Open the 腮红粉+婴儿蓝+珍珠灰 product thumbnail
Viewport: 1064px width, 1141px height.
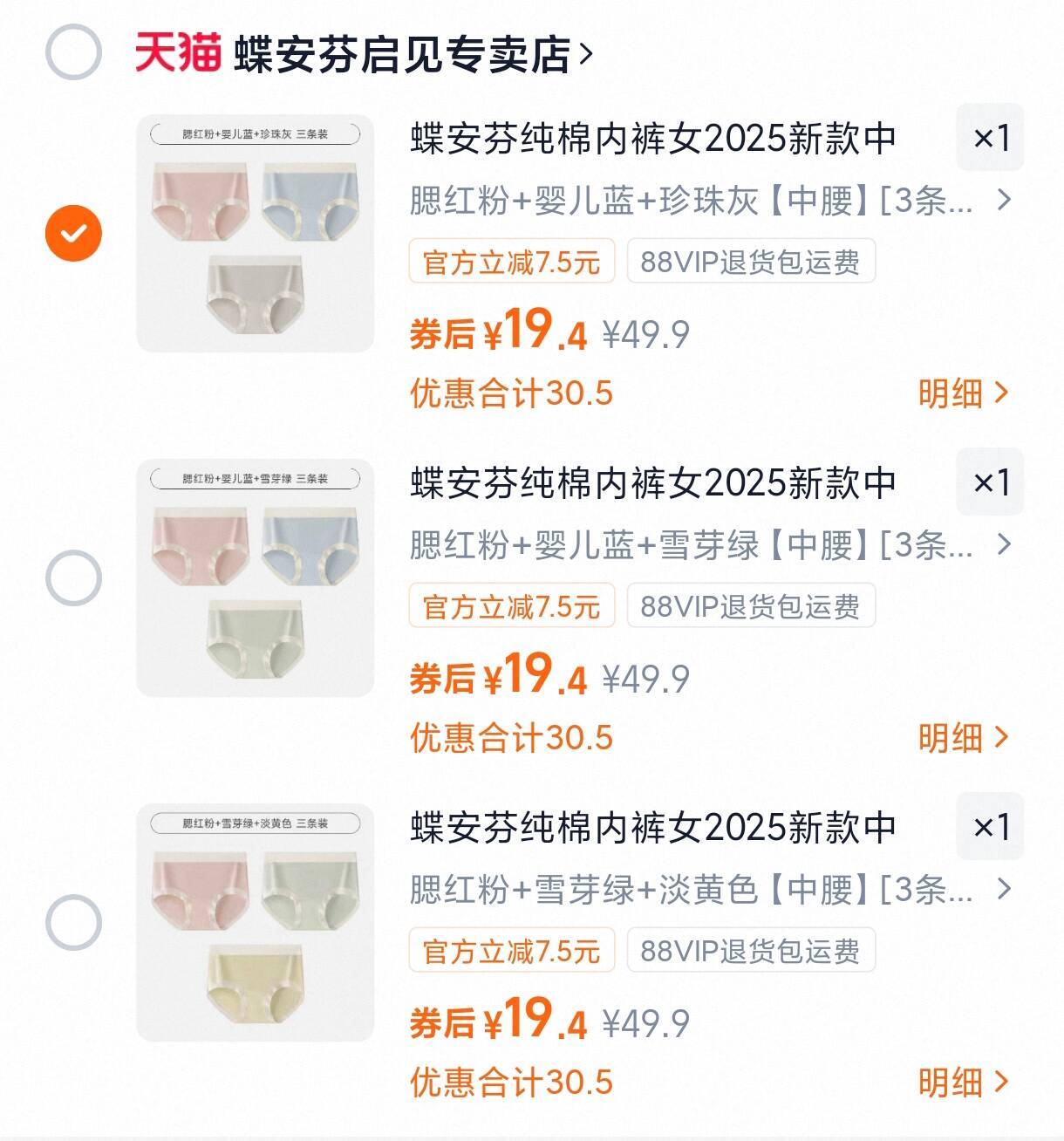pyautogui.click(x=253, y=231)
